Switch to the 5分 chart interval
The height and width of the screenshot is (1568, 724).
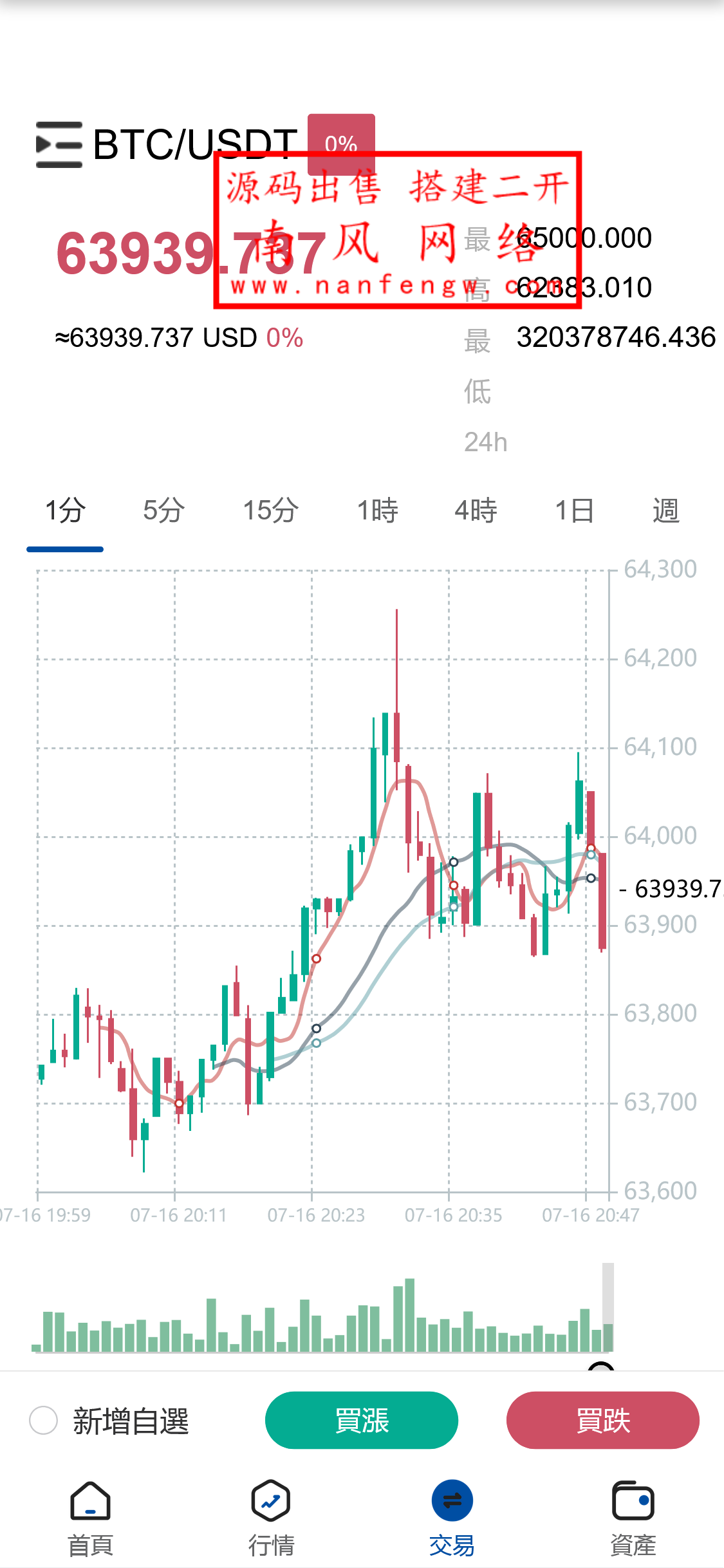point(163,511)
